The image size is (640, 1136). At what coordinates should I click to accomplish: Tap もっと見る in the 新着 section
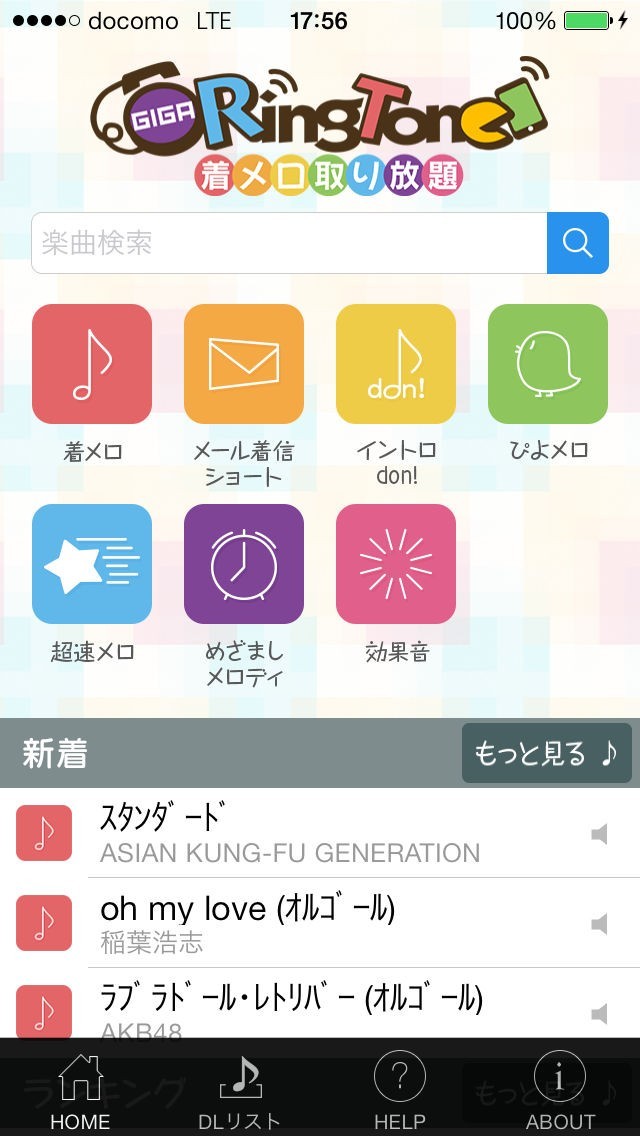[546, 753]
